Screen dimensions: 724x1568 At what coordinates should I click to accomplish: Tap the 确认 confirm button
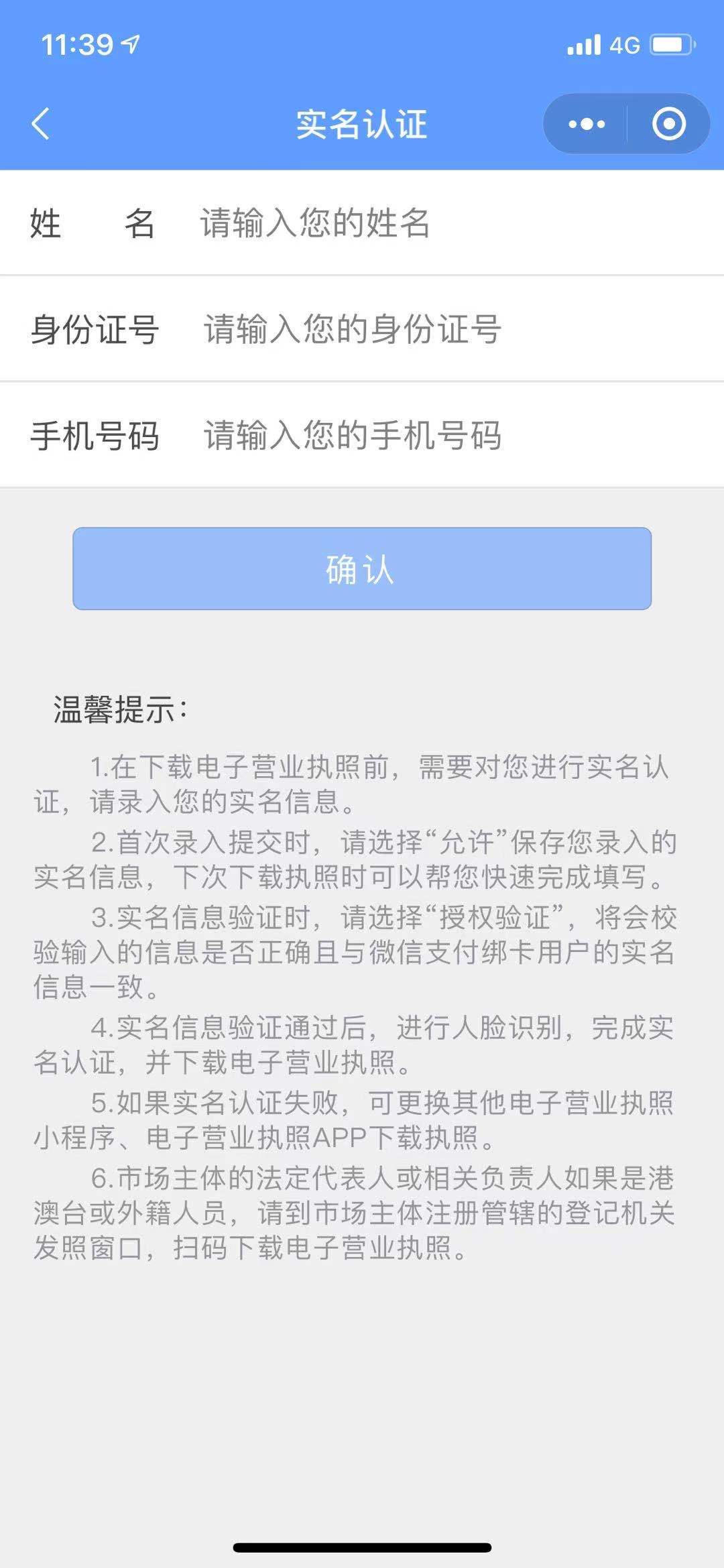(362, 568)
